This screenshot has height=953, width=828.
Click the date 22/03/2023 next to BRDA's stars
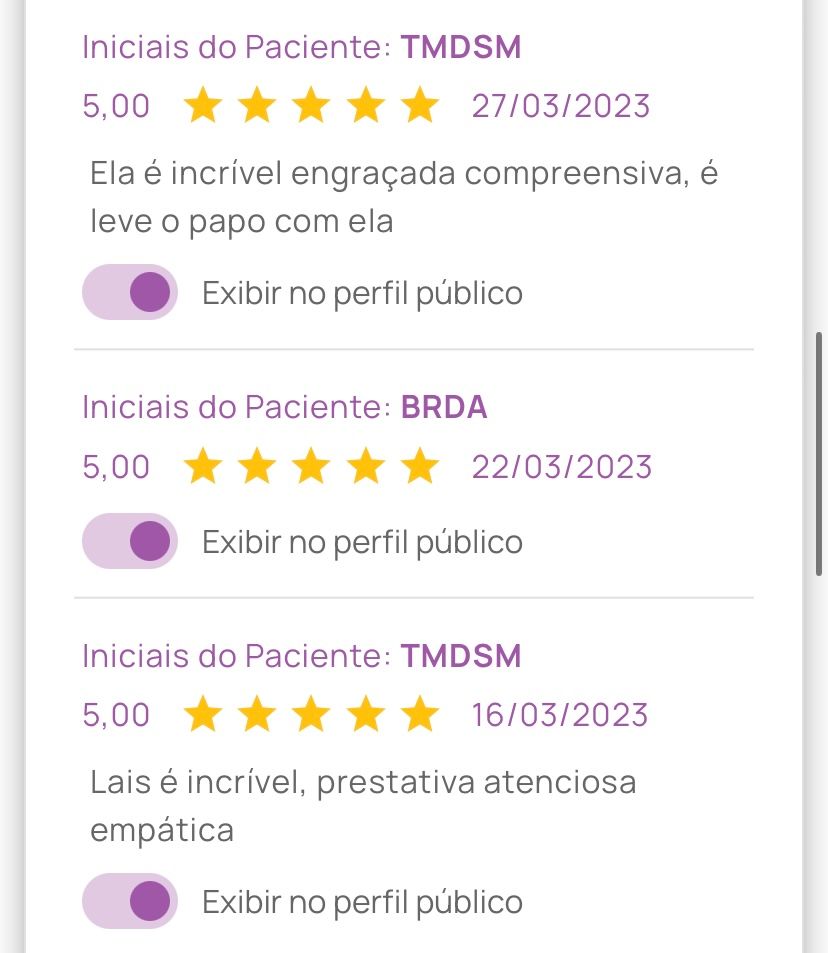pos(560,466)
